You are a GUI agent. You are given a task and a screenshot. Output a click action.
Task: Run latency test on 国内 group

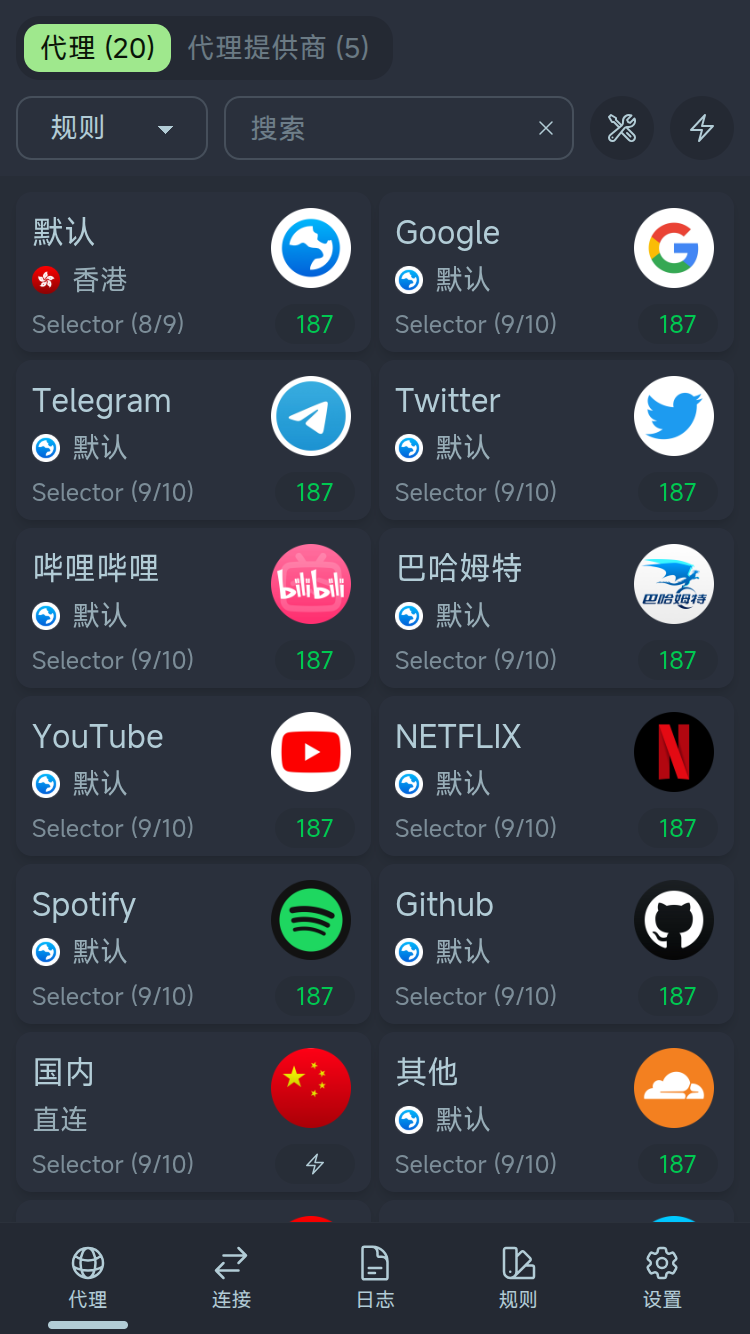coord(316,1164)
